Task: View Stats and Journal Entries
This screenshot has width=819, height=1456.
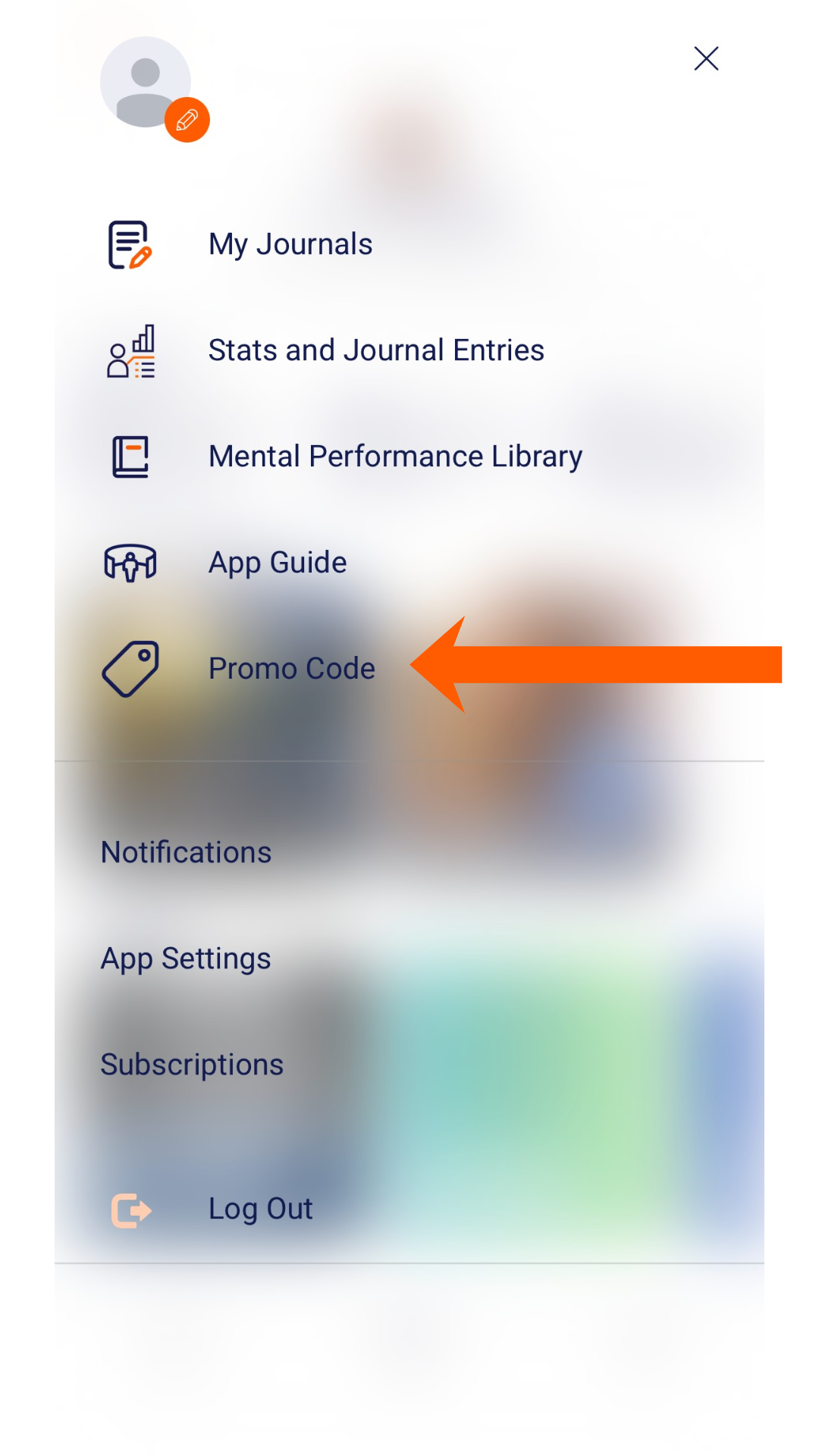Action: [x=376, y=350]
